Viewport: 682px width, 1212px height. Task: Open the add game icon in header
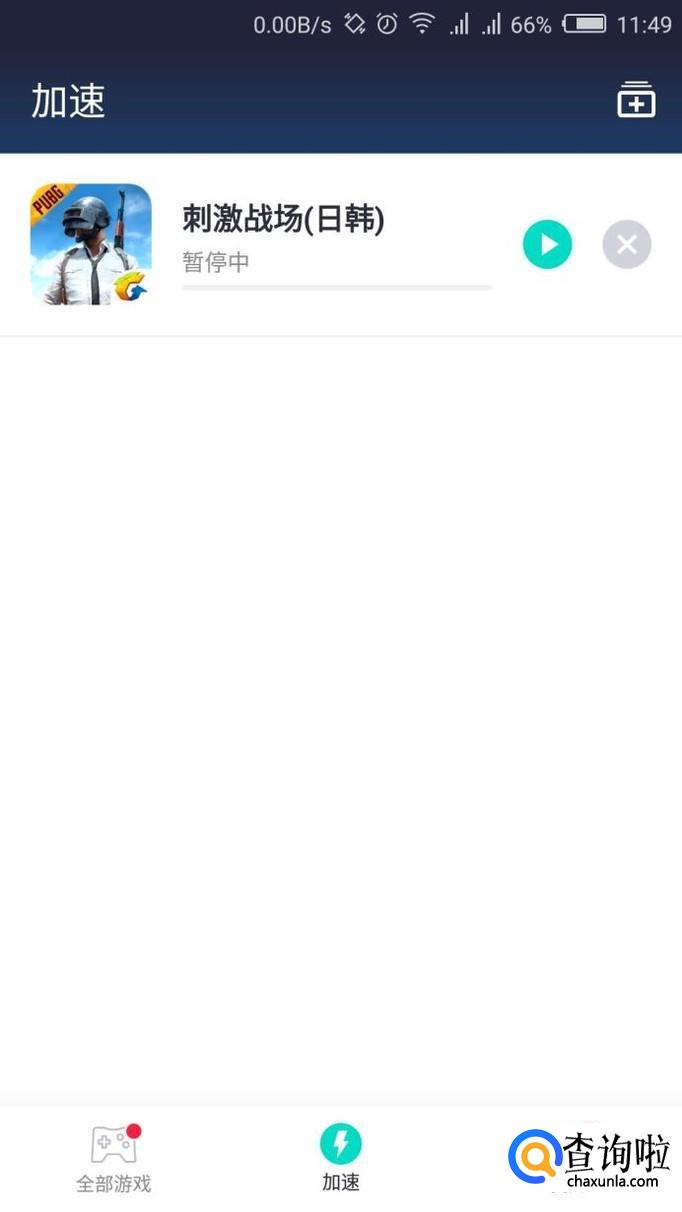[x=636, y=101]
